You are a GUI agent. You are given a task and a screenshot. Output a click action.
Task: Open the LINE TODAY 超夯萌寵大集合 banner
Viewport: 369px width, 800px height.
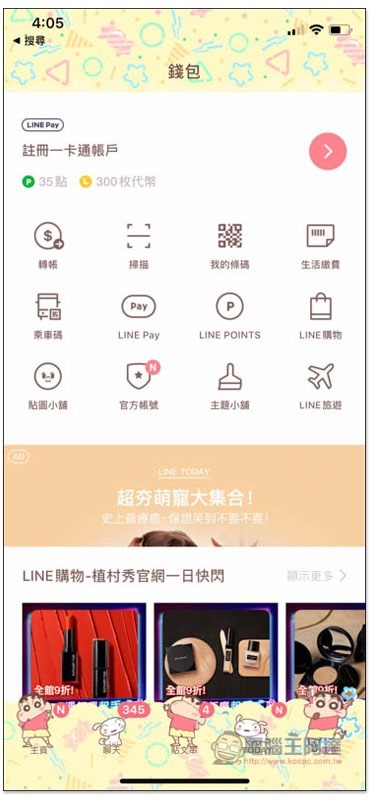point(184,496)
